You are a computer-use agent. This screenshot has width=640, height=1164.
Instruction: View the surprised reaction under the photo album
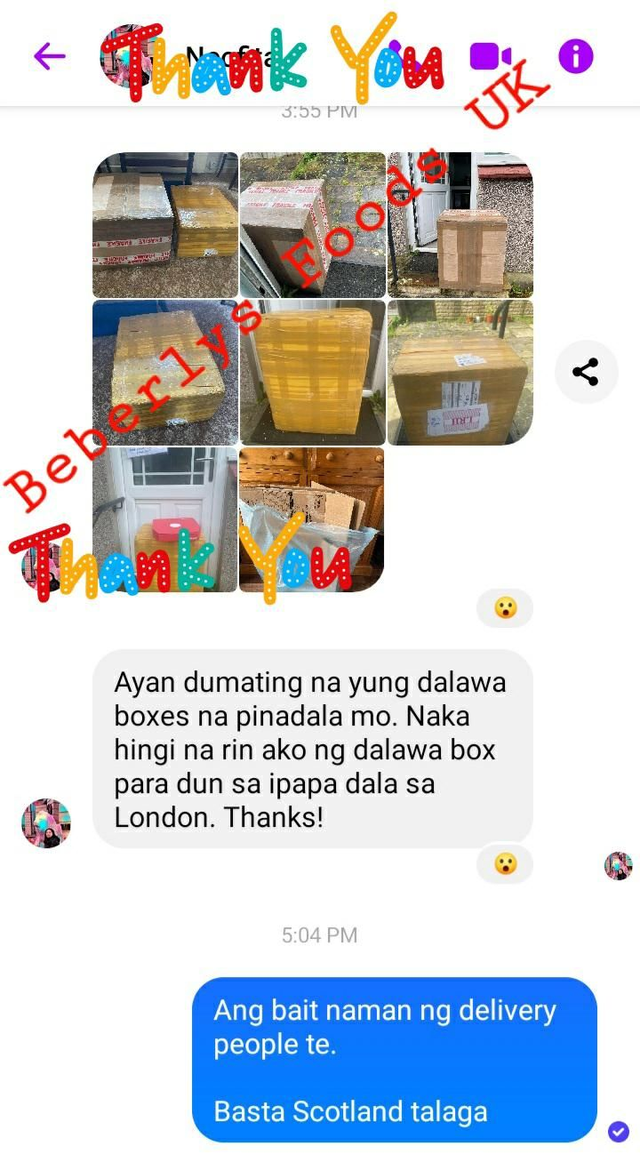(505, 608)
